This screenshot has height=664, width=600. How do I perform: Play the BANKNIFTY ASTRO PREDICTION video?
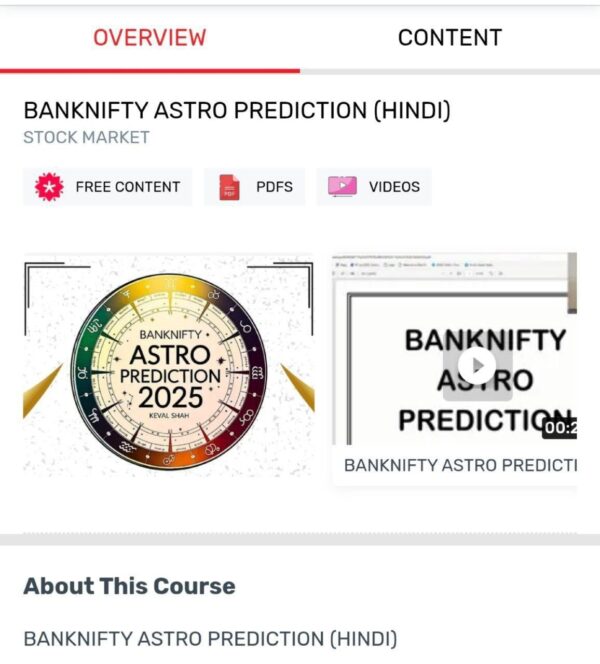pos(477,365)
